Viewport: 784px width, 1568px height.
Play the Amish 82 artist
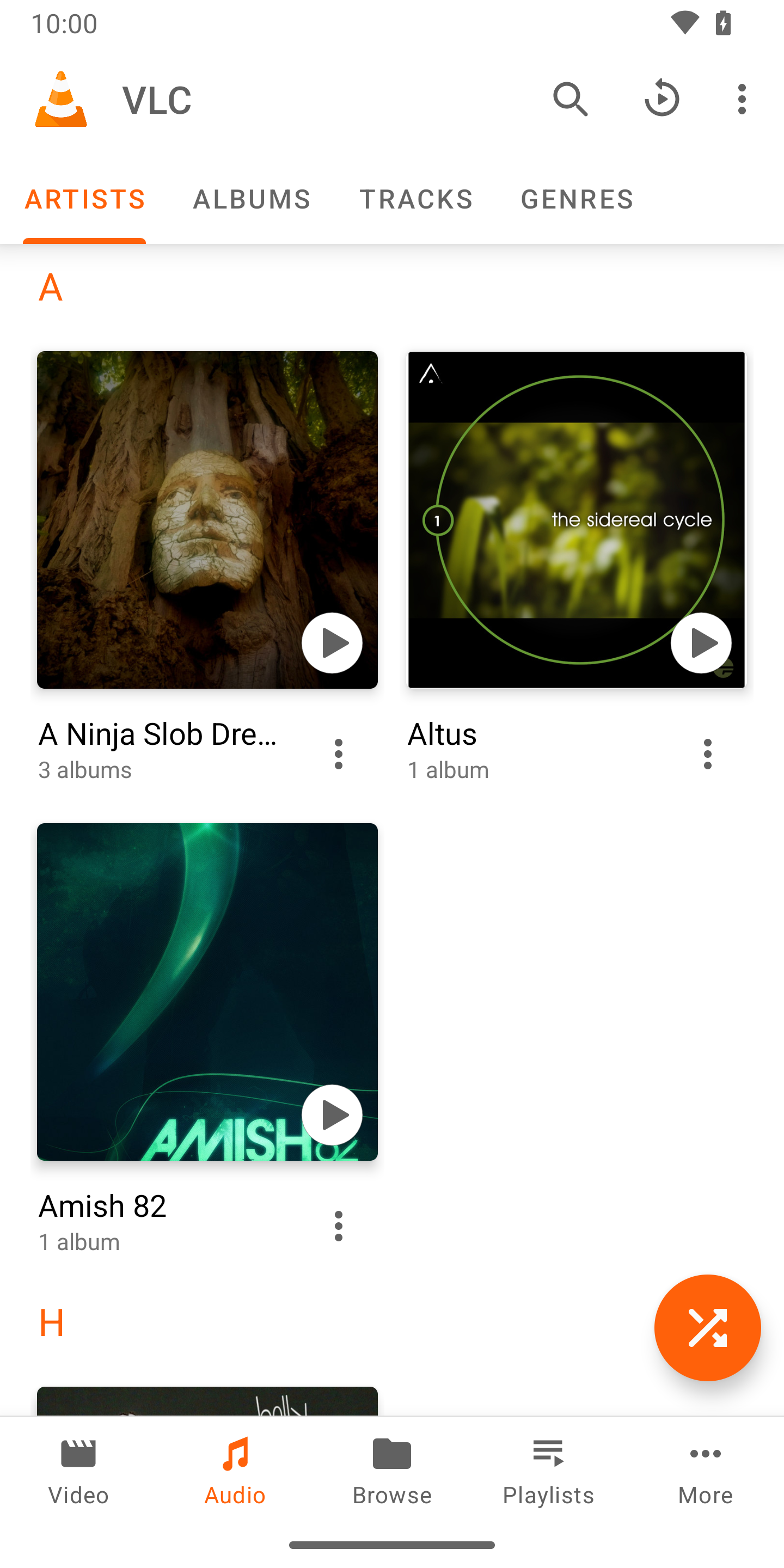pyautogui.click(x=332, y=1114)
